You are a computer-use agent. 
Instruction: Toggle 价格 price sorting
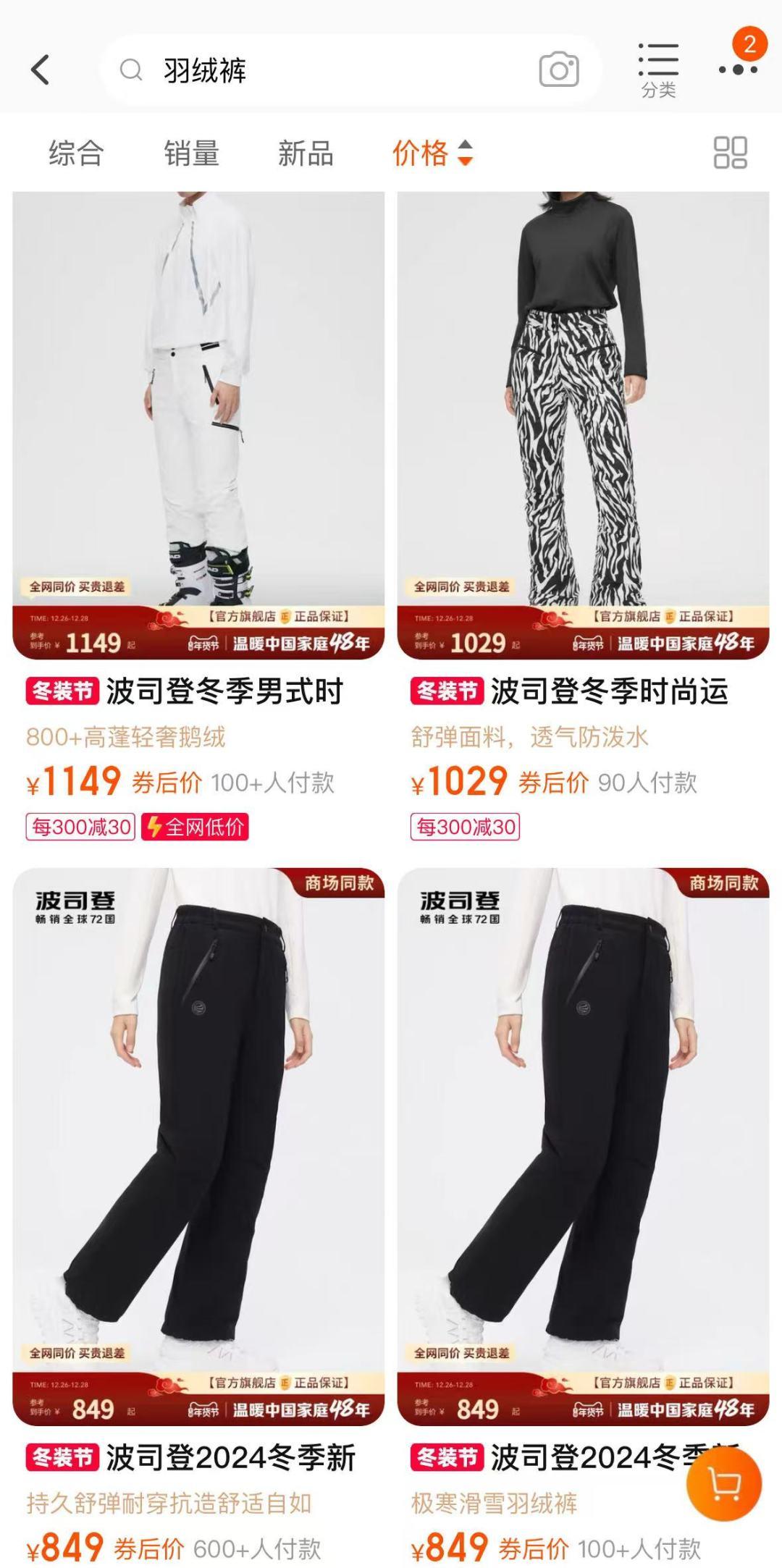[432, 153]
